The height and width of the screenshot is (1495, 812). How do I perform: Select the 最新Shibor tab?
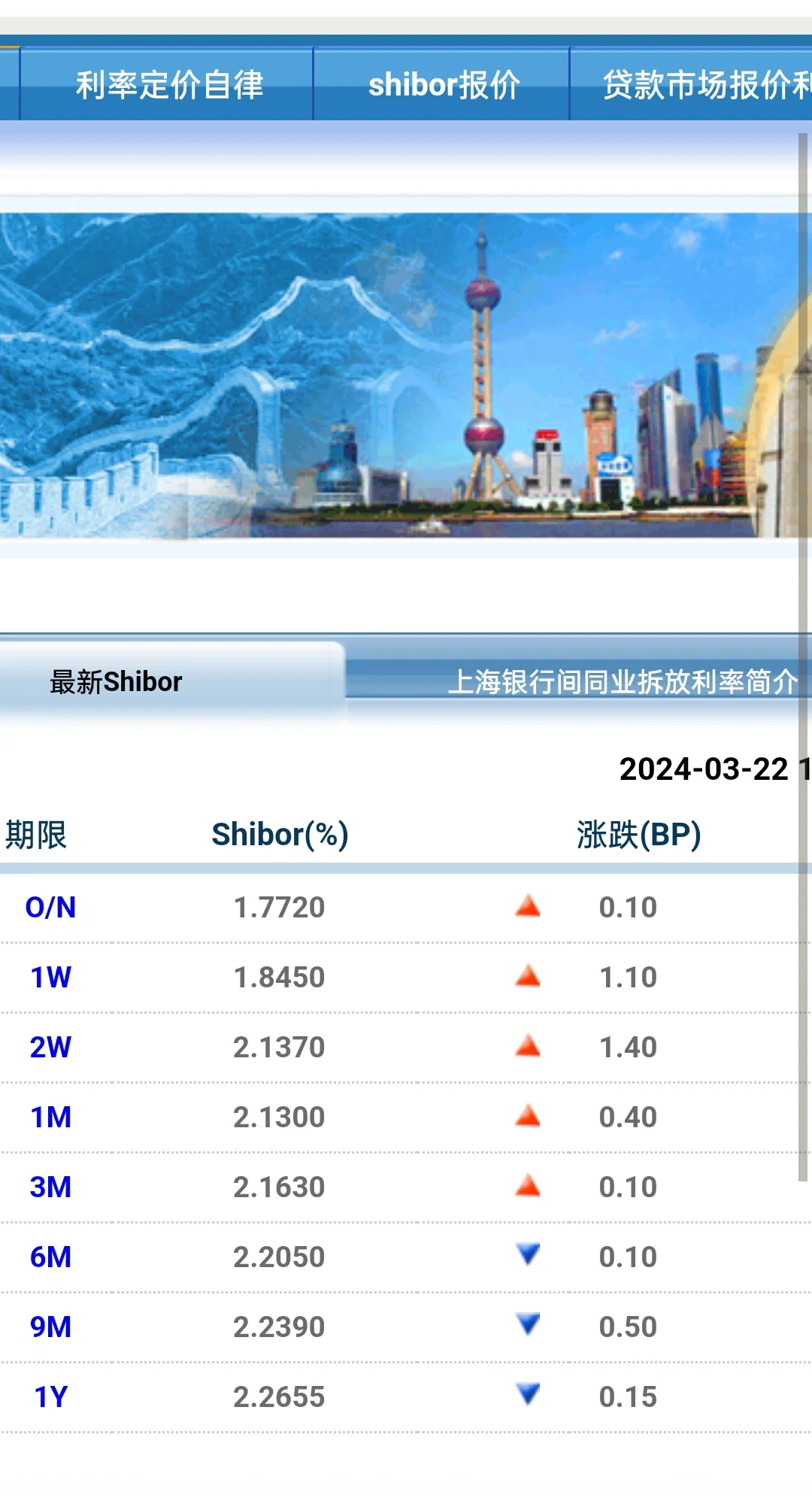tap(116, 682)
